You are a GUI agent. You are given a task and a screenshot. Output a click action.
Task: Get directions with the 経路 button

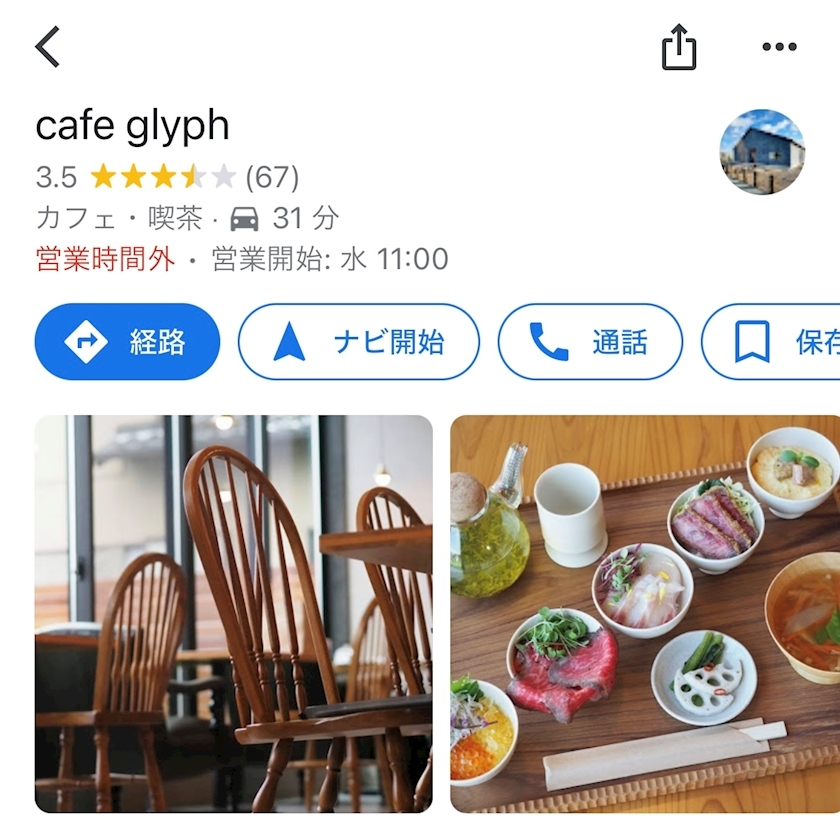(127, 342)
